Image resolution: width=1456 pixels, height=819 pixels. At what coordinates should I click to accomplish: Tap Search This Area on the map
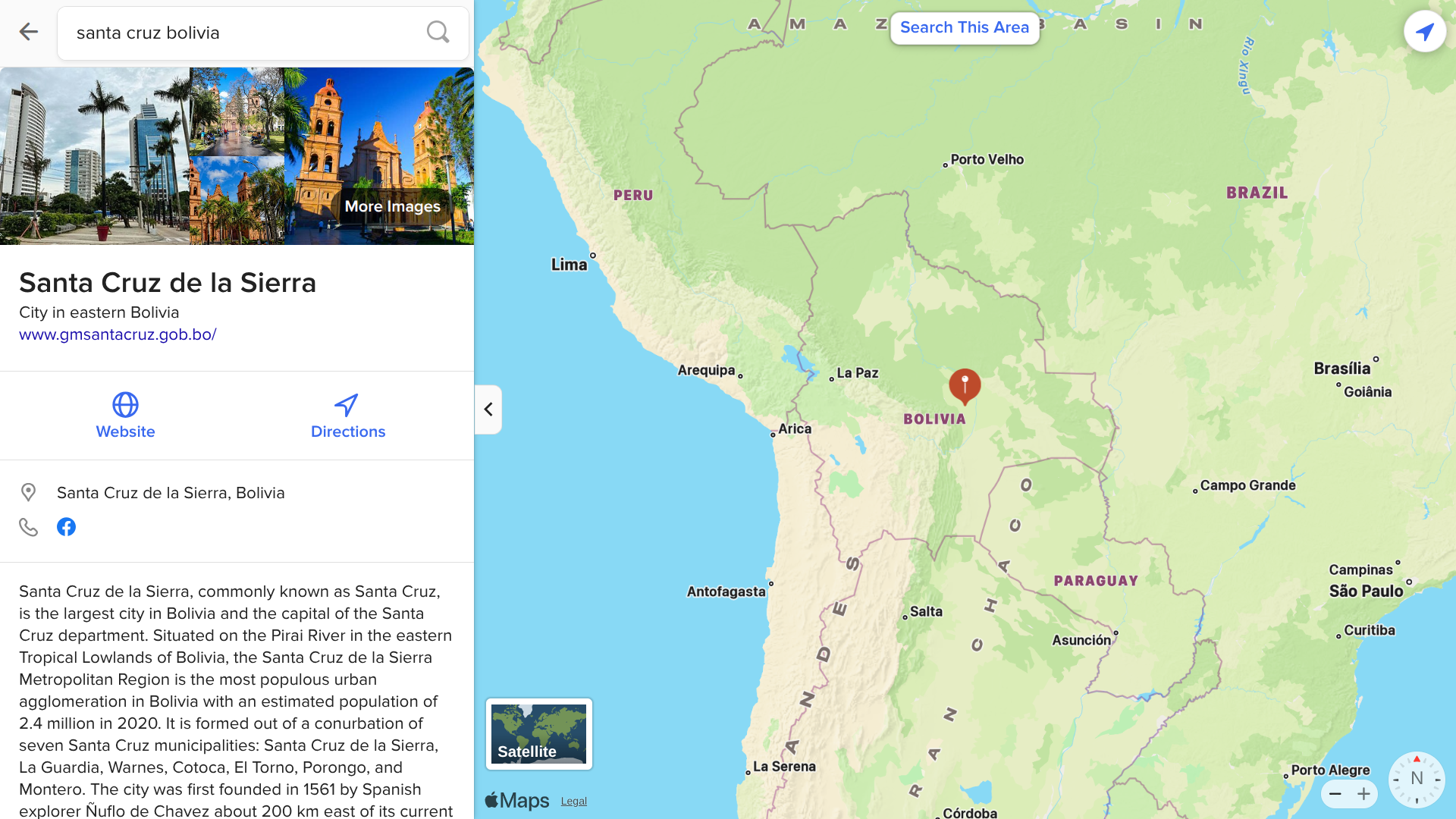964,28
